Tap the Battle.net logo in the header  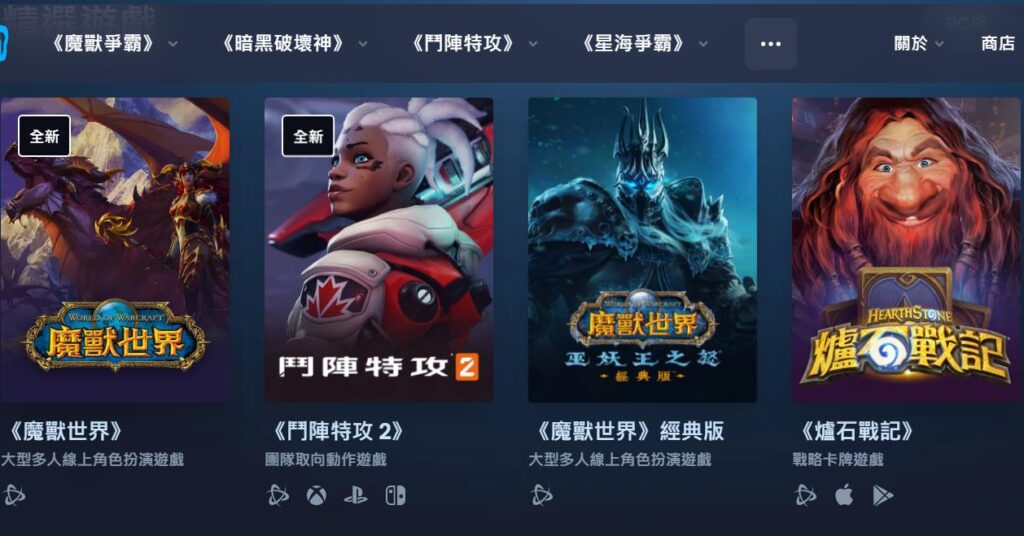(5, 44)
